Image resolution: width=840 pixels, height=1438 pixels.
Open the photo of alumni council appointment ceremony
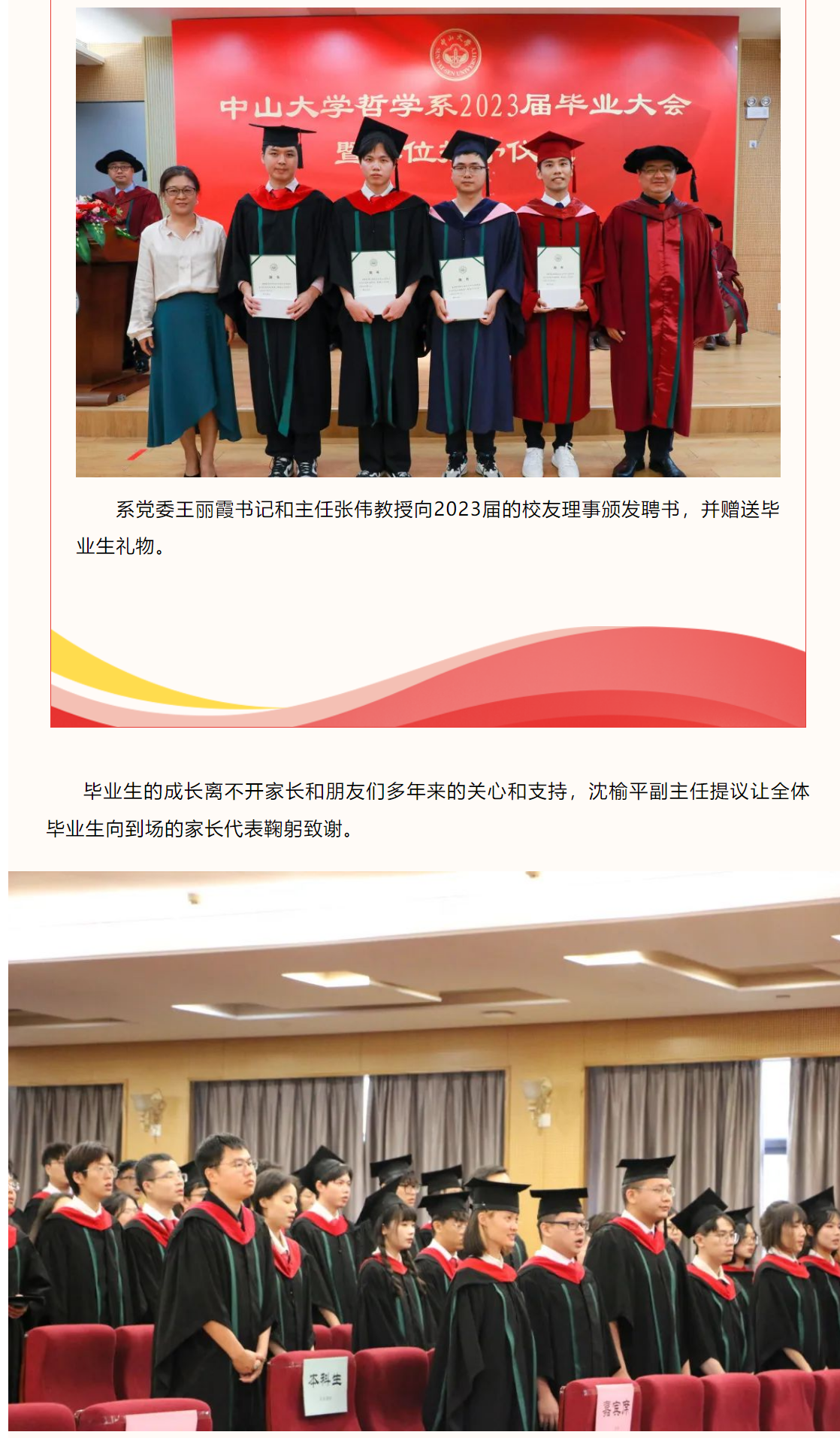tap(428, 242)
